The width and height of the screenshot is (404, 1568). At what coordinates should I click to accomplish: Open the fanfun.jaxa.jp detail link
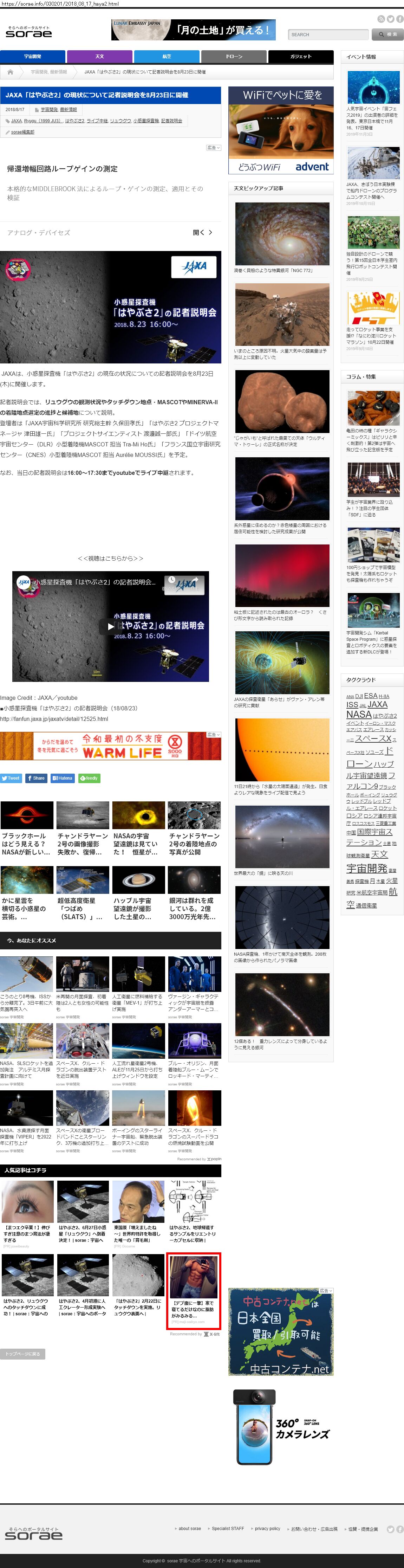coord(54,719)
